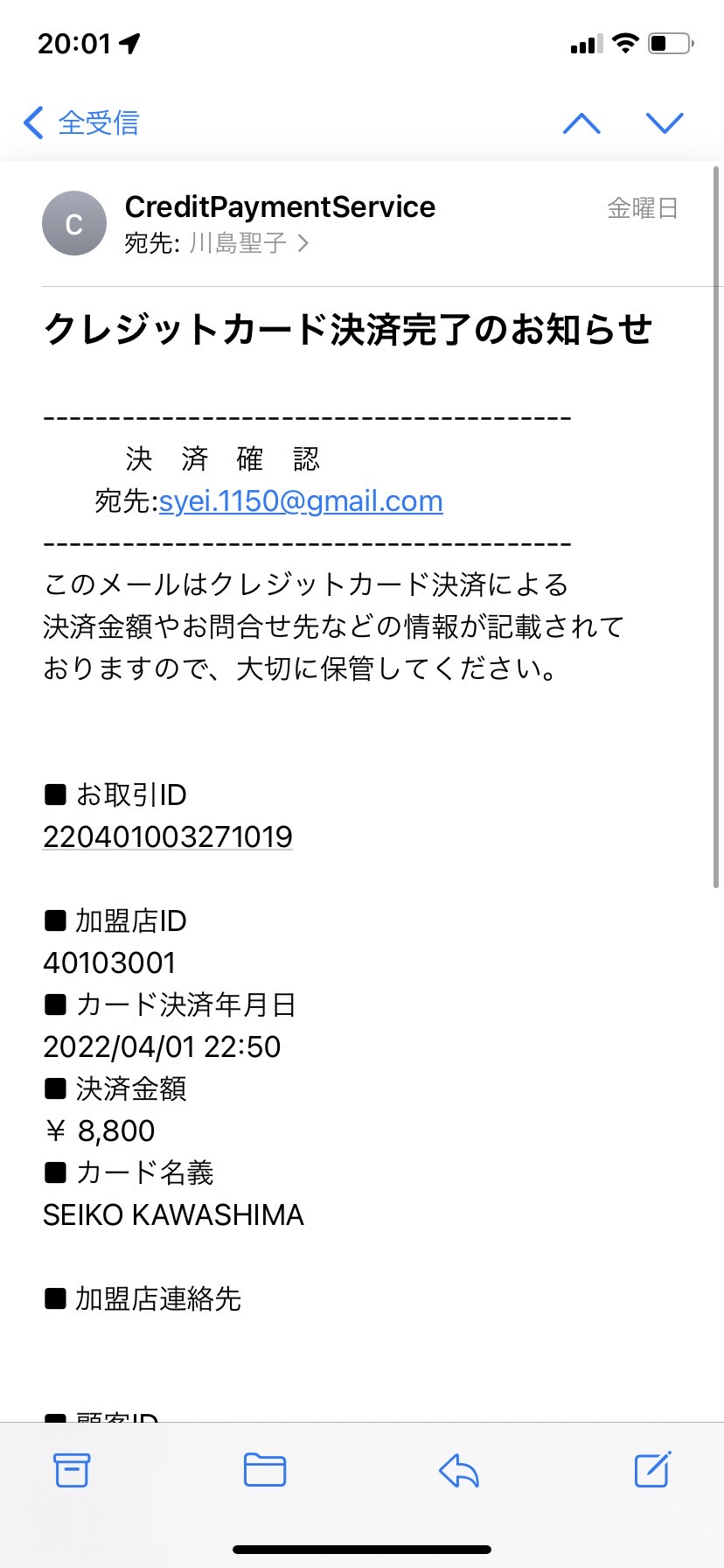Screen dimensions: 724x1568
Task: Tap the CreditPaymentService sender avatar
Action: (74, 223)
